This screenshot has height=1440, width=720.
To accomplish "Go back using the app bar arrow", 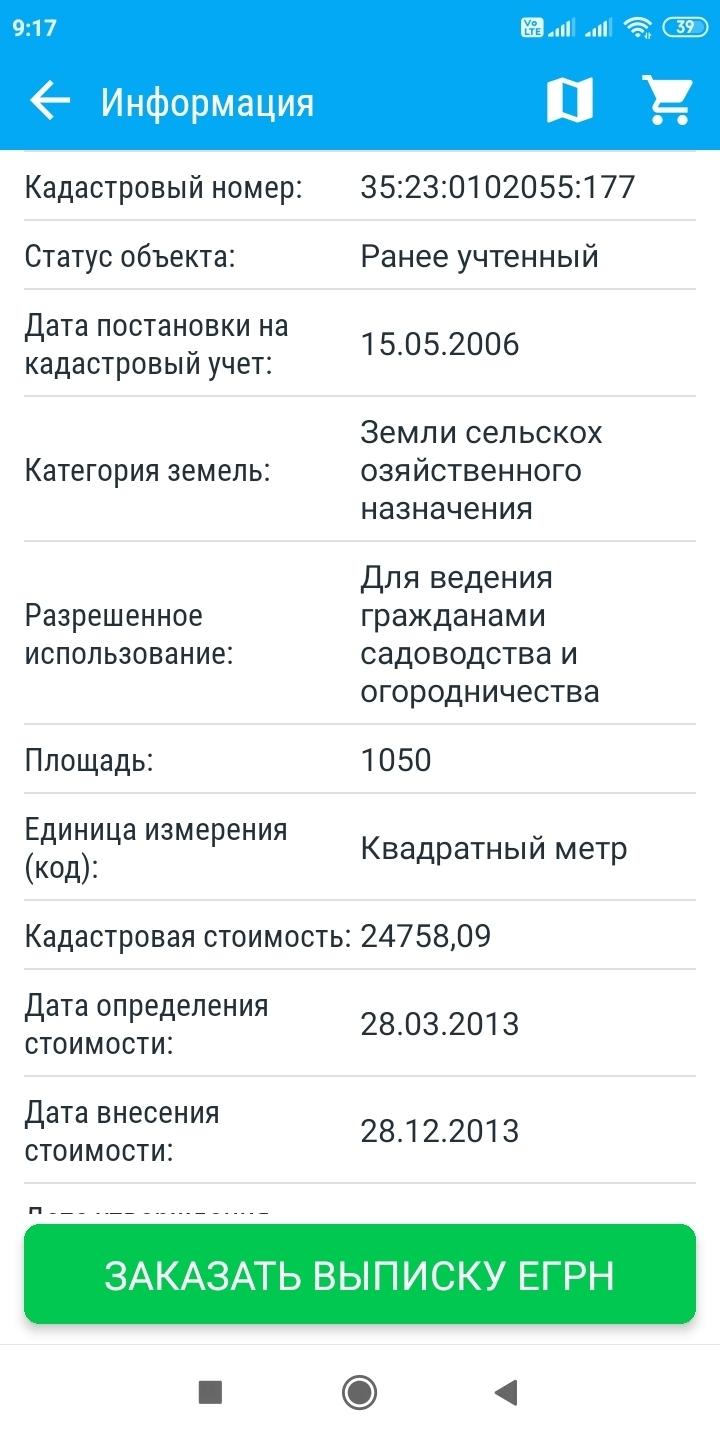I will pos(49,101).
